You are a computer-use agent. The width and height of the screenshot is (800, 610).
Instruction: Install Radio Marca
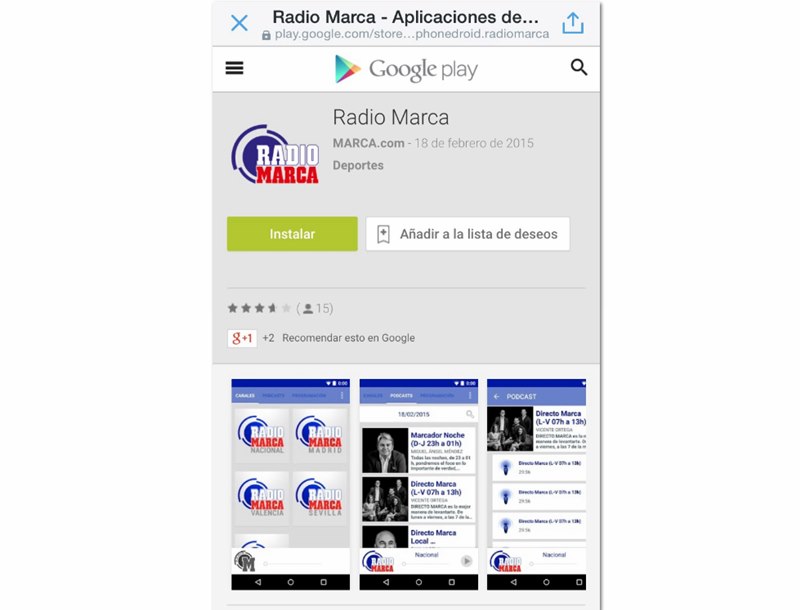tap(292, 234)
